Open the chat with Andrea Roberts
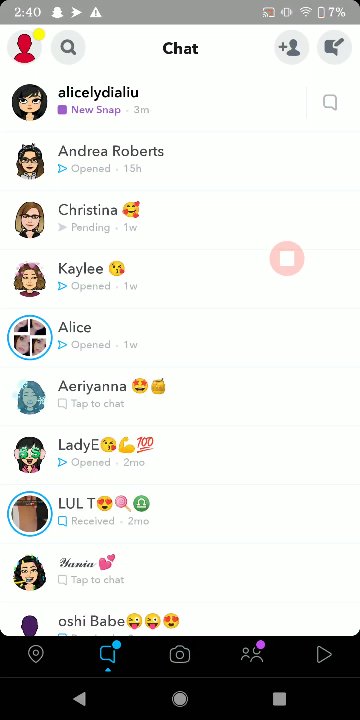Viewport: 360px width, 720px height. coord(180,161)
